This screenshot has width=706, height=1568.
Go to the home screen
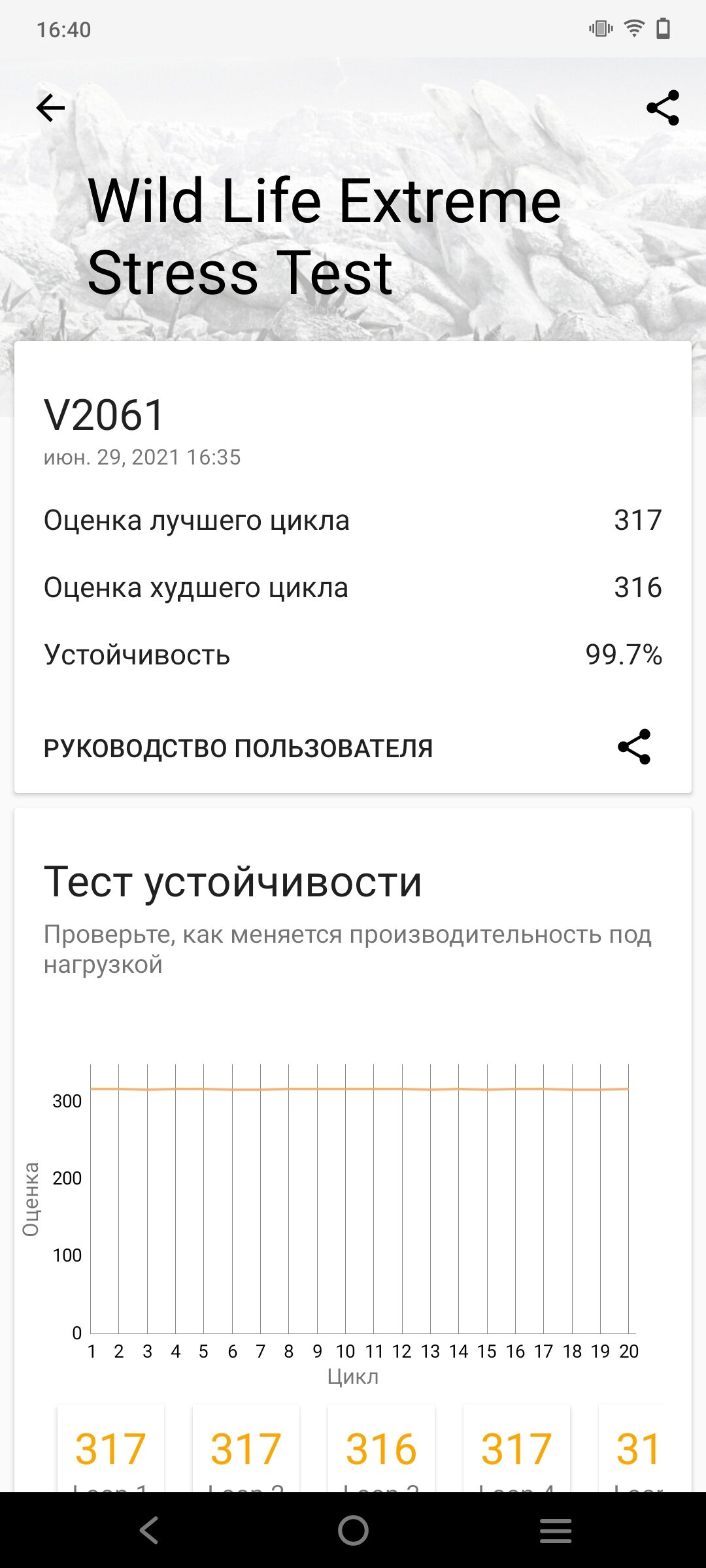coord(353,1530)
